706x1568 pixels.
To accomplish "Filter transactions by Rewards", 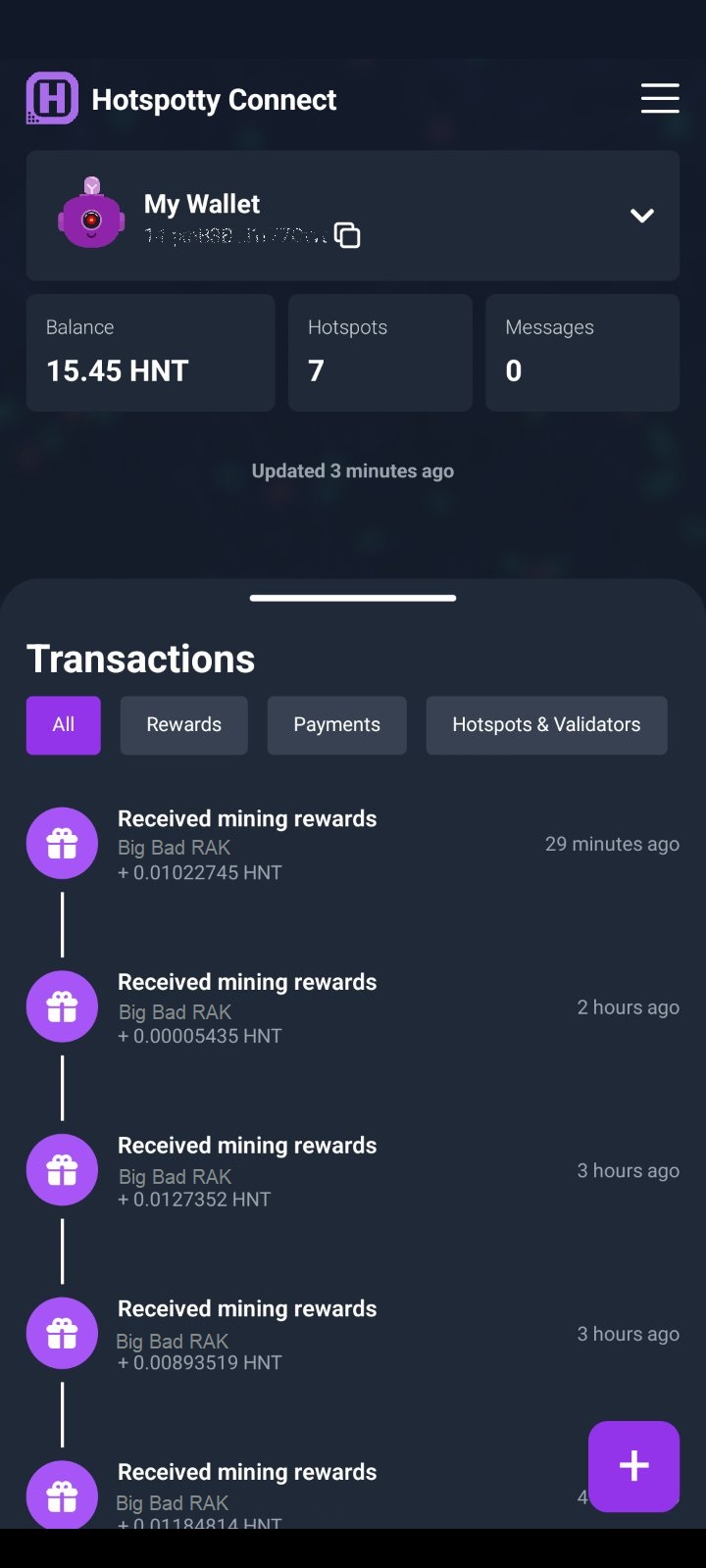I will [x=184, y=725].
